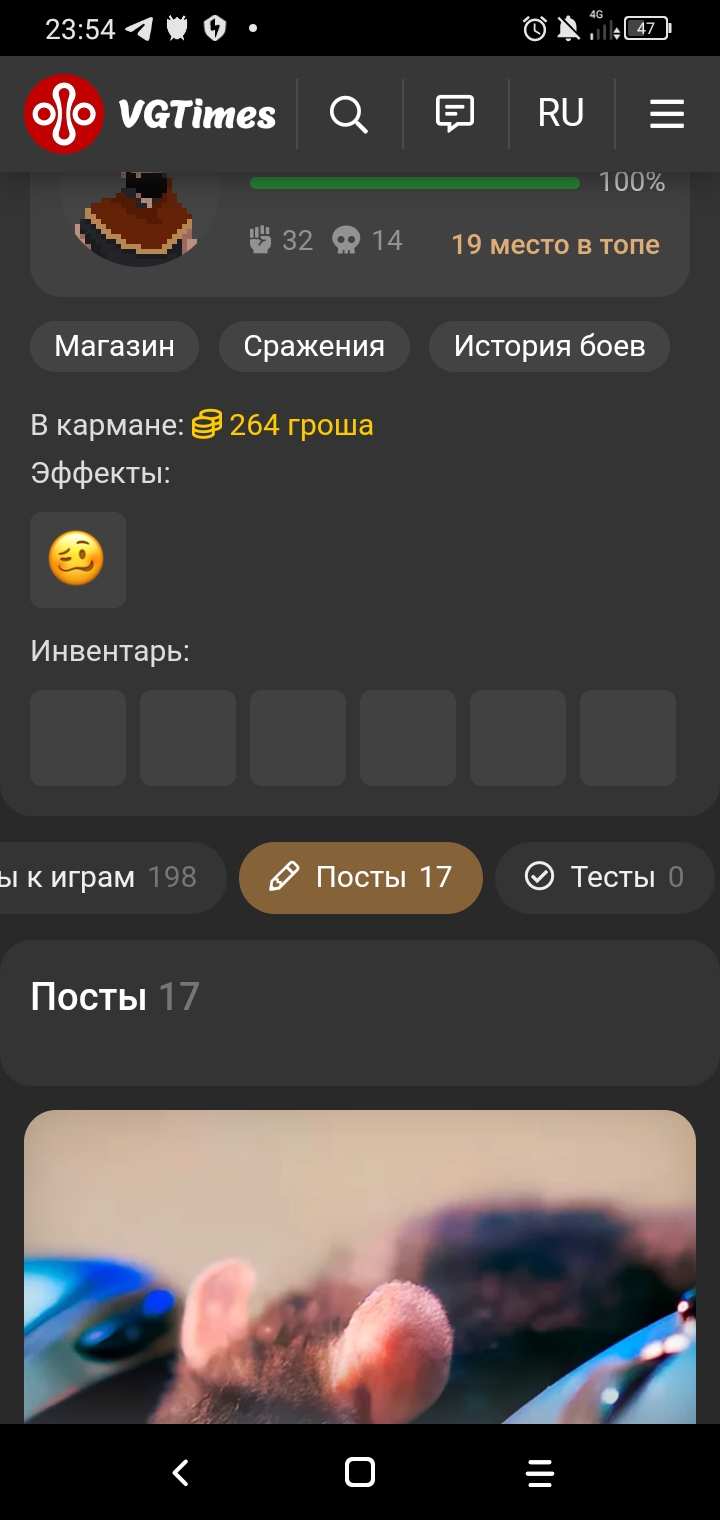
Task: Tap the woozy face effect
Action: [x=78, y=560]
